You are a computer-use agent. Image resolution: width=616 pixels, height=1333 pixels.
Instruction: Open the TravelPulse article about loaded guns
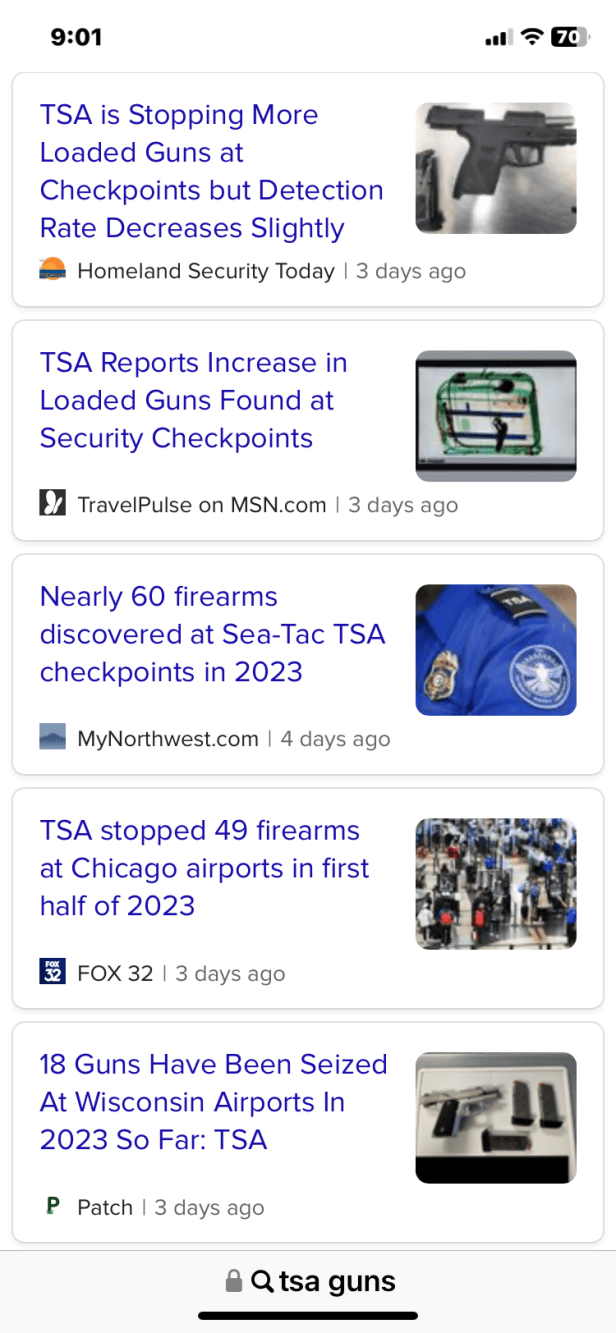tap(193, 400)
